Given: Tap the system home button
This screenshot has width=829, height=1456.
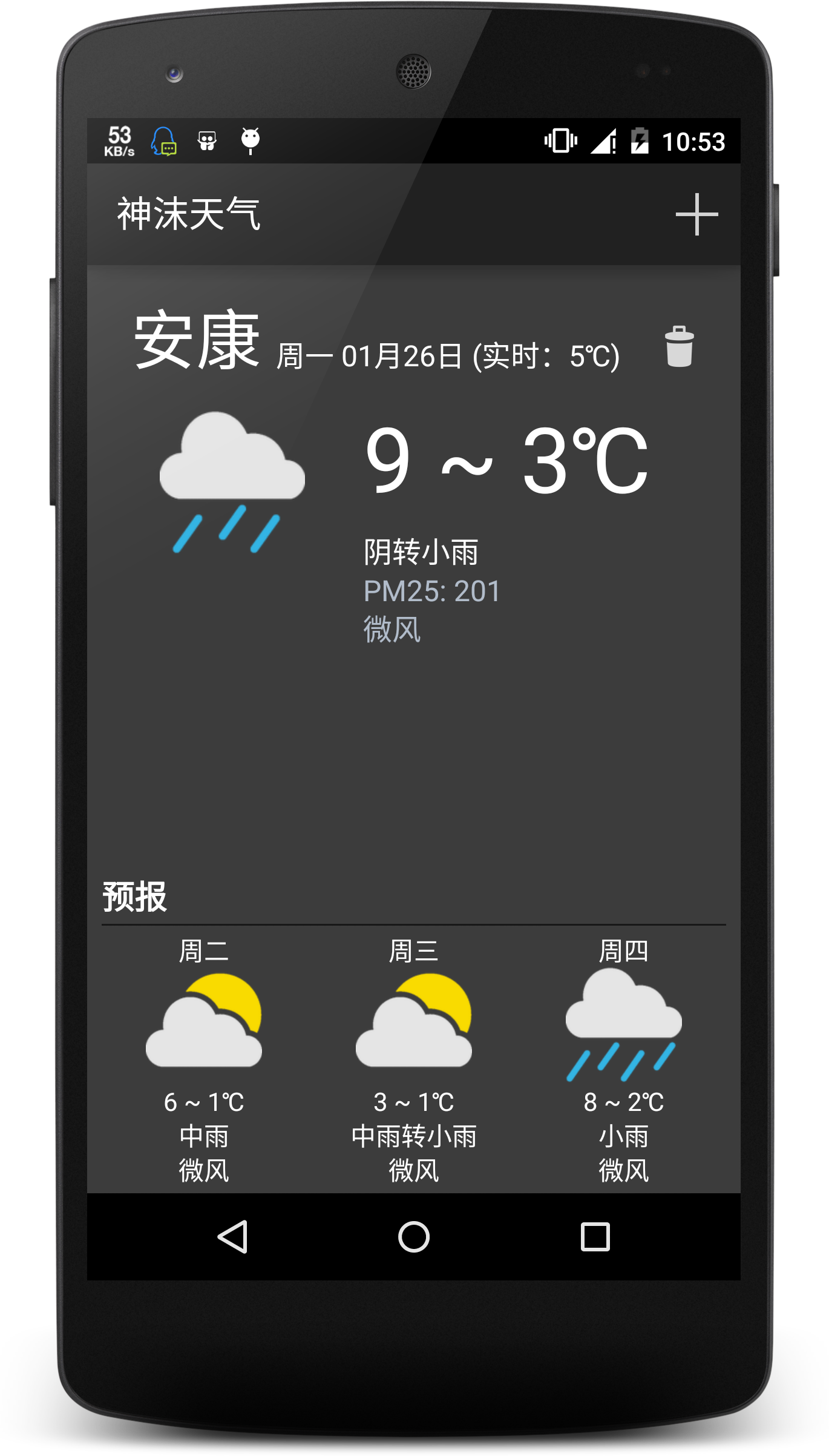Looking at the screenshot, I should pos(414,1236).
